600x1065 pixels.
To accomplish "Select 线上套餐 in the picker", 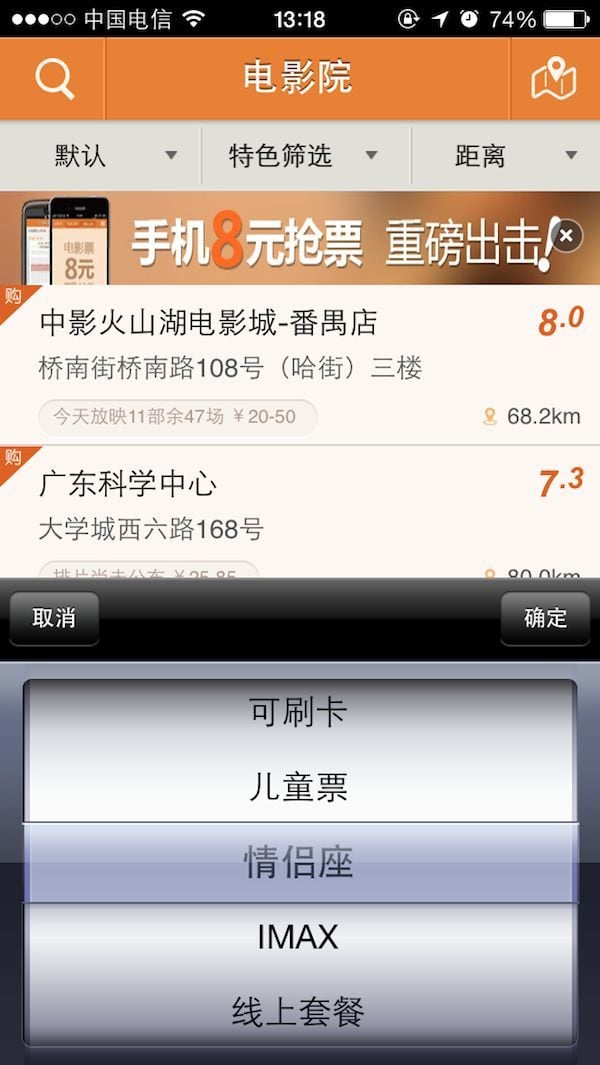I will 298,1011.
